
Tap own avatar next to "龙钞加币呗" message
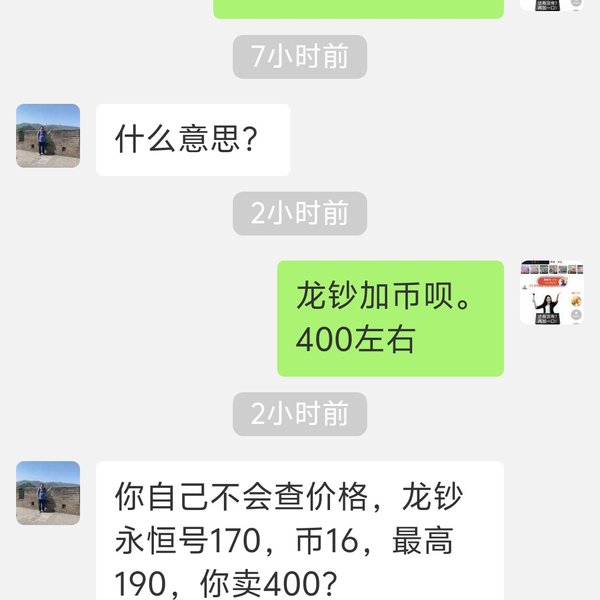coord(551,292)
